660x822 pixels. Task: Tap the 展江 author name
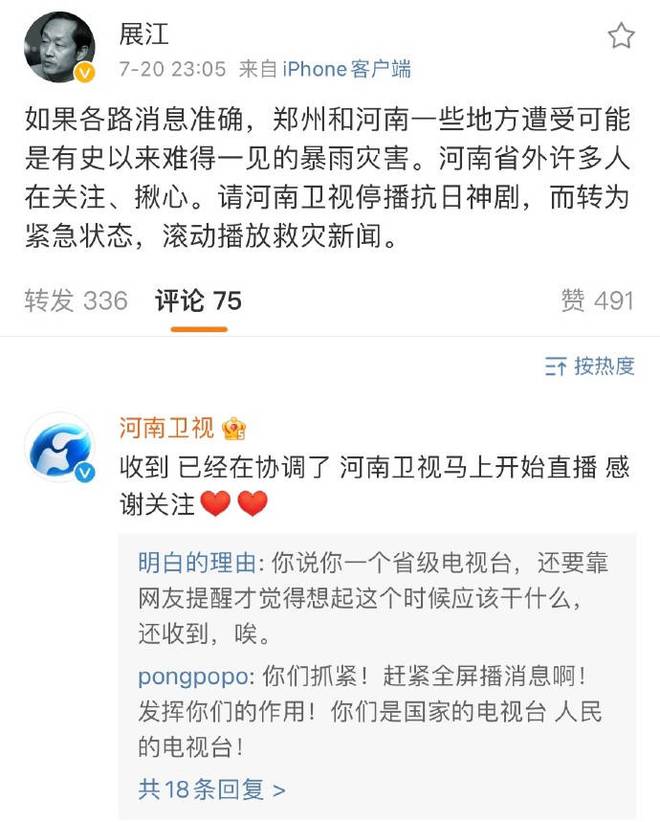[x=144, y=34]
